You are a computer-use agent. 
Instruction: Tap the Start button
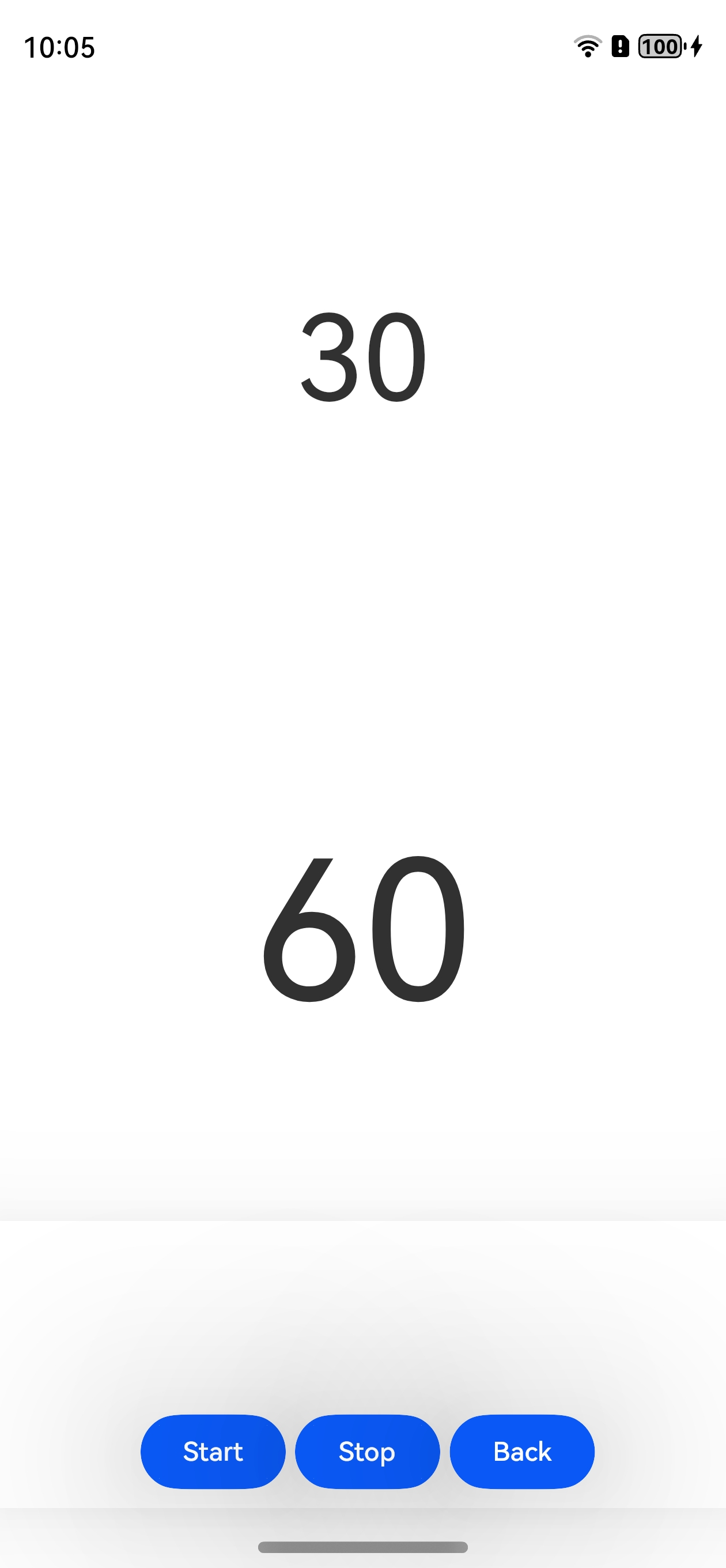tap(213, 1451)
